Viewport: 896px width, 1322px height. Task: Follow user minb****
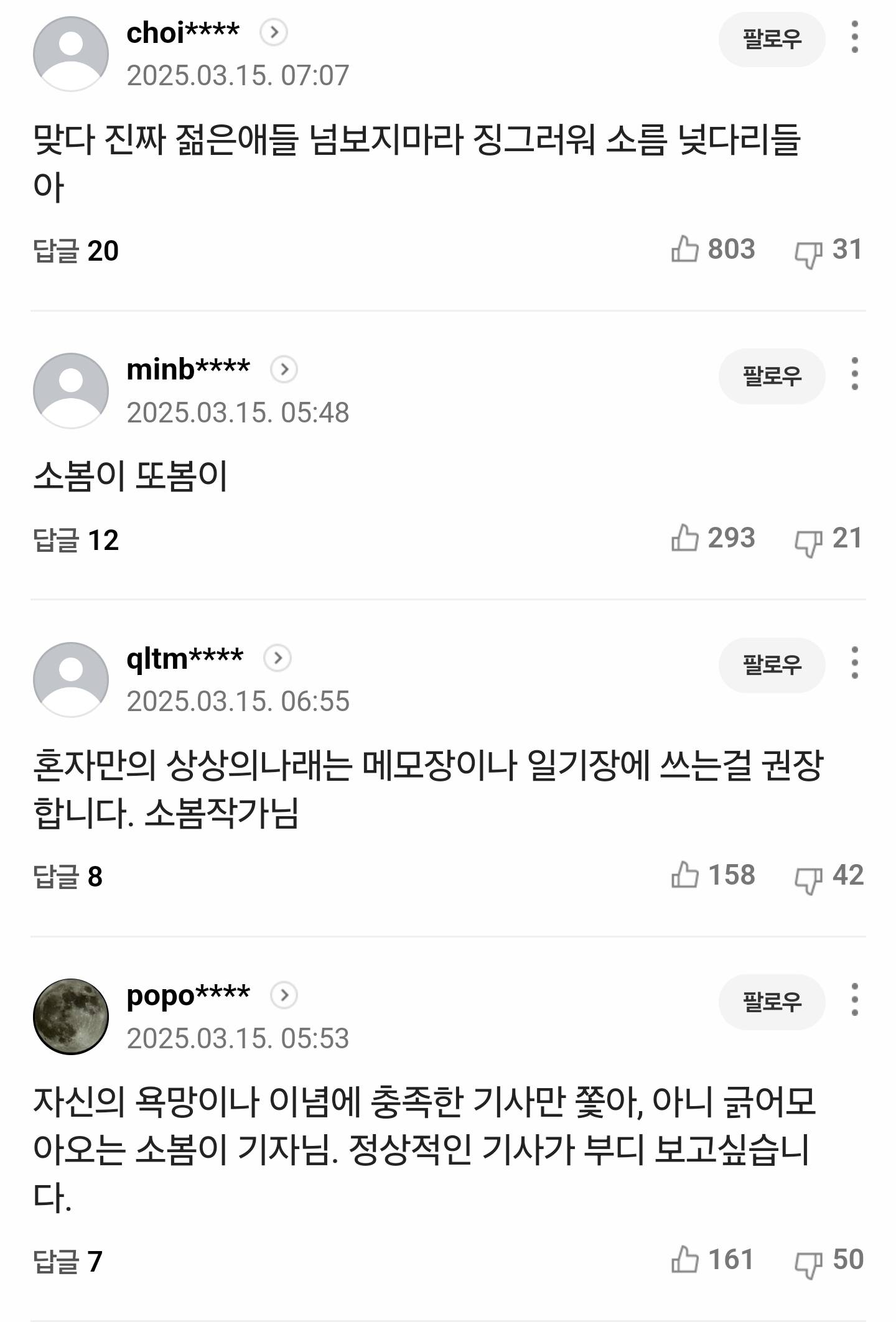(x=772, y=376)
